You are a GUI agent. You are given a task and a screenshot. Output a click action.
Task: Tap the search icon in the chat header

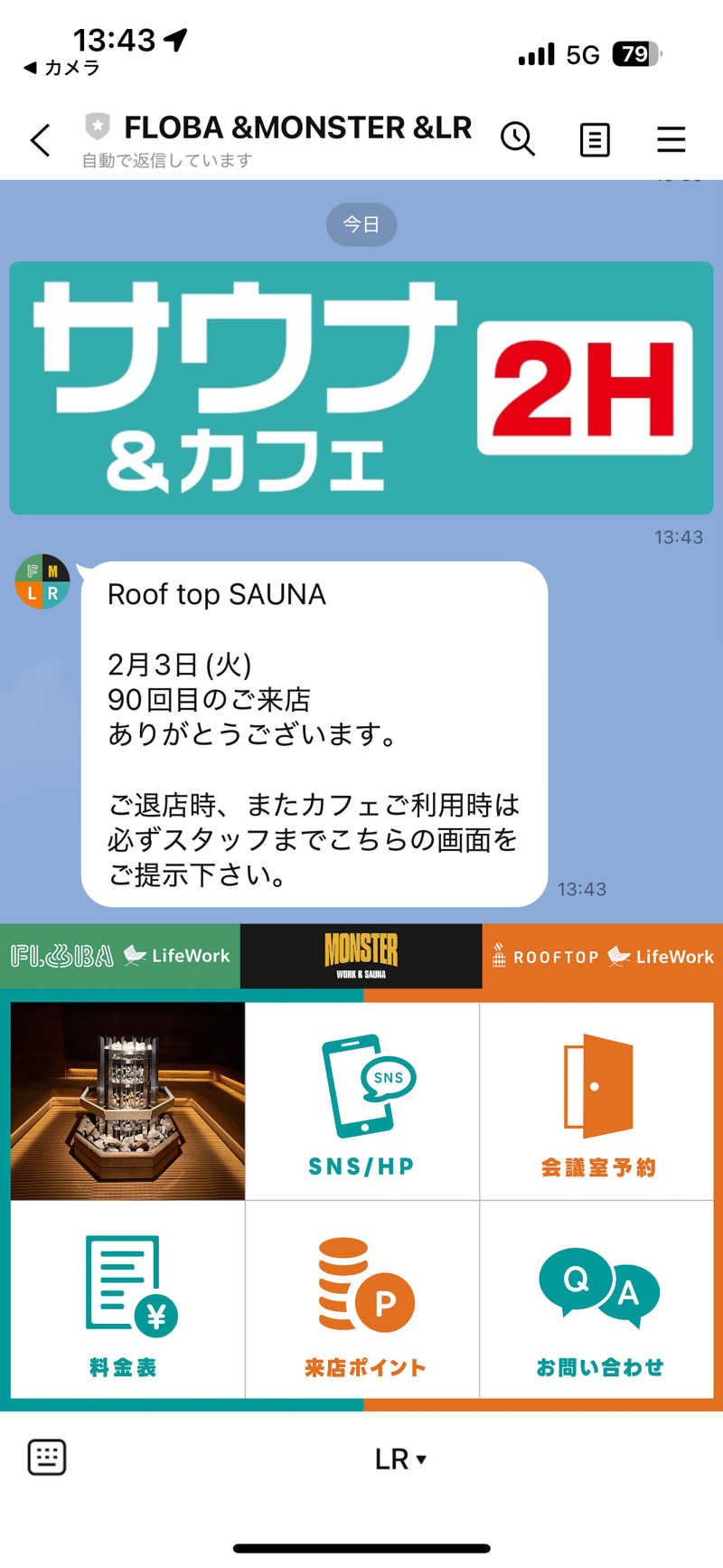(x=519, y=139)
